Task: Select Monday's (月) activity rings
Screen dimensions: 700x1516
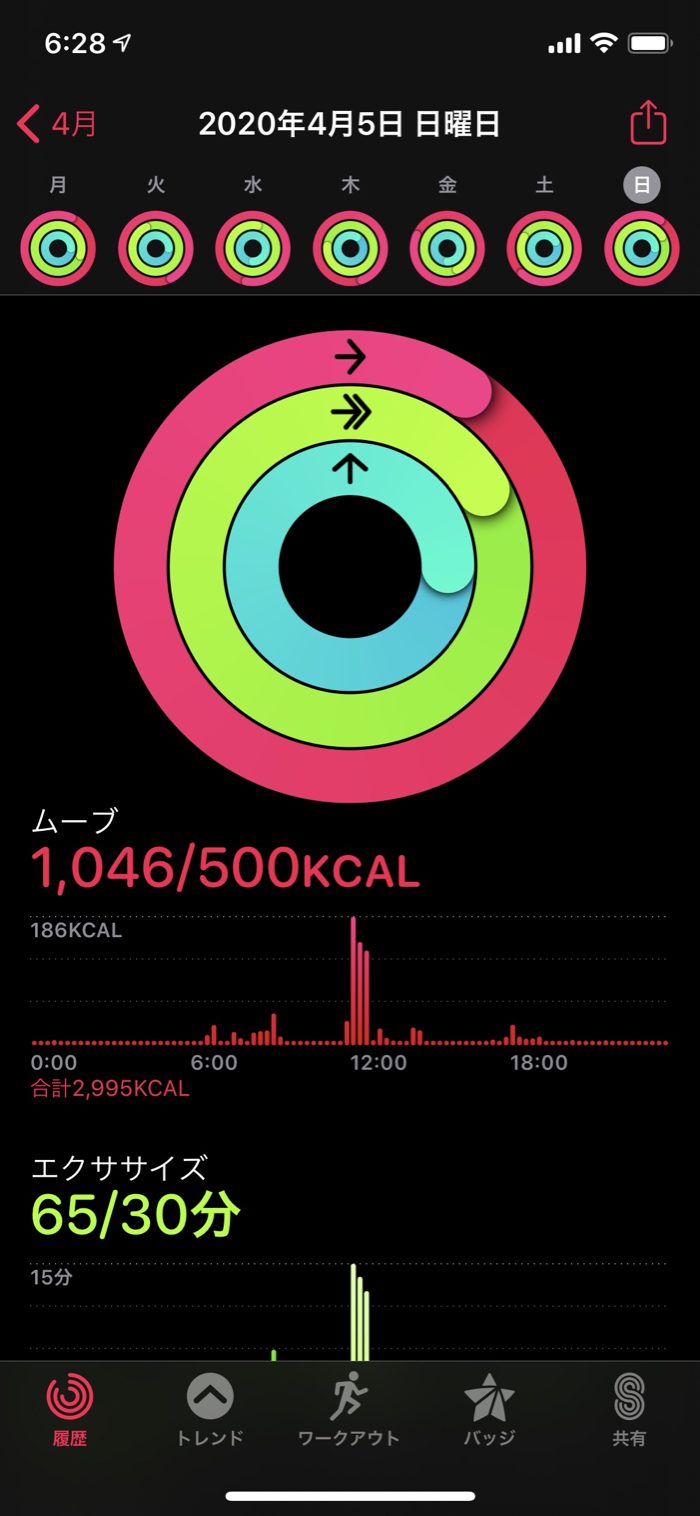Action: [x=59, y=248]
